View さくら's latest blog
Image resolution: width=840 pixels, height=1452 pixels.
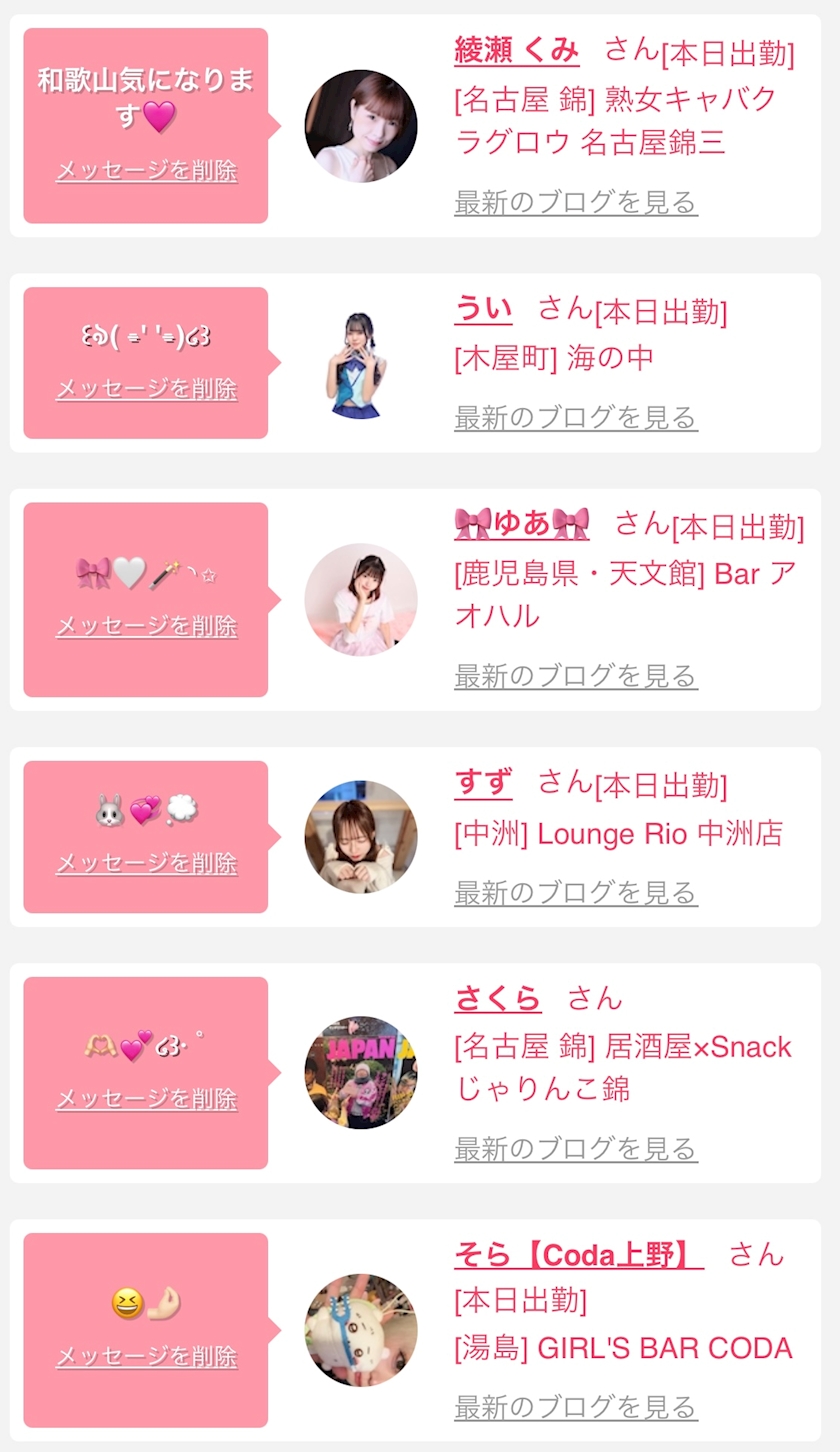[576, 1148]
